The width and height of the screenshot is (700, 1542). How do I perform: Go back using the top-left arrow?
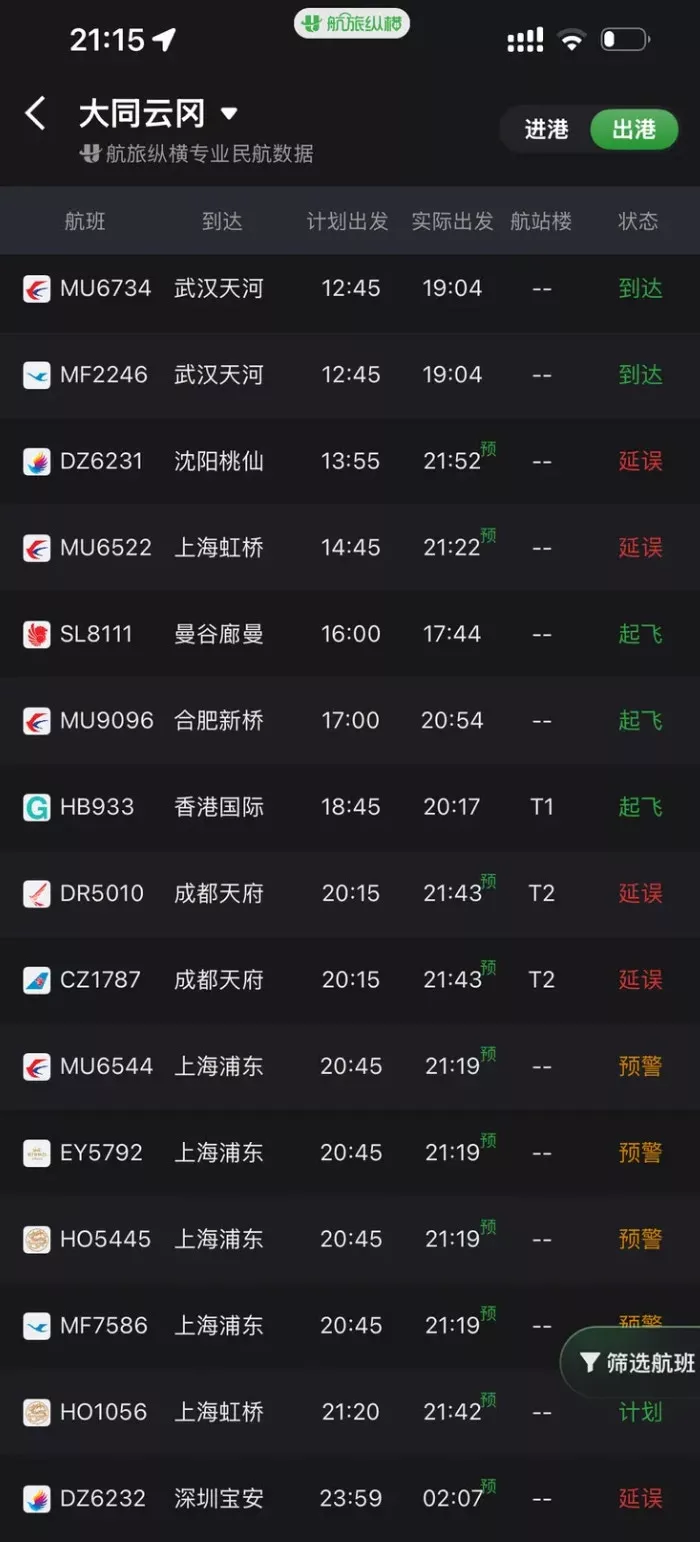point(36,114)
